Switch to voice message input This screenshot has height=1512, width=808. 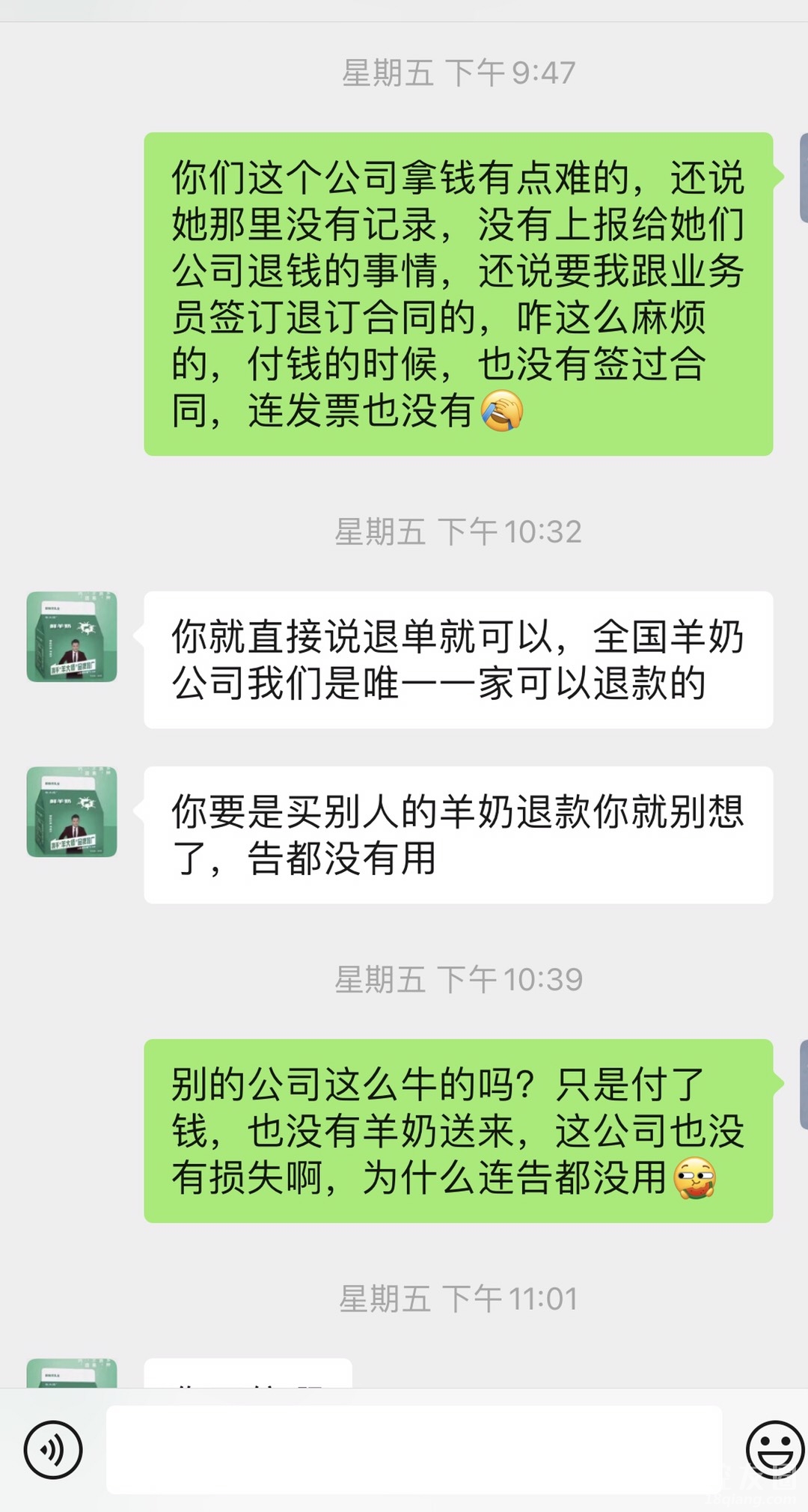tap(53, 1449)
